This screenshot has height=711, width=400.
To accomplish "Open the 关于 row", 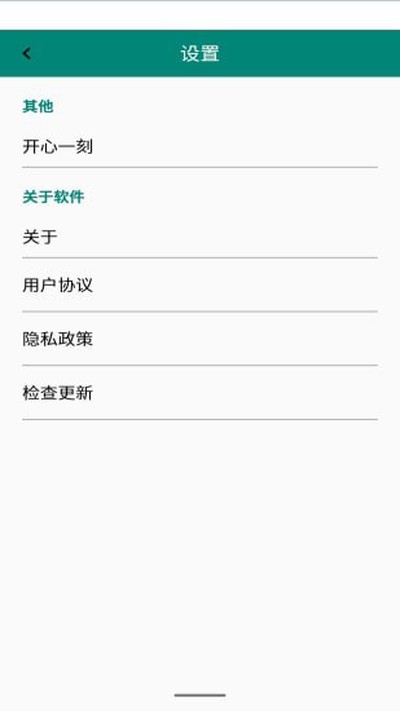I will [x=200, y=237].
